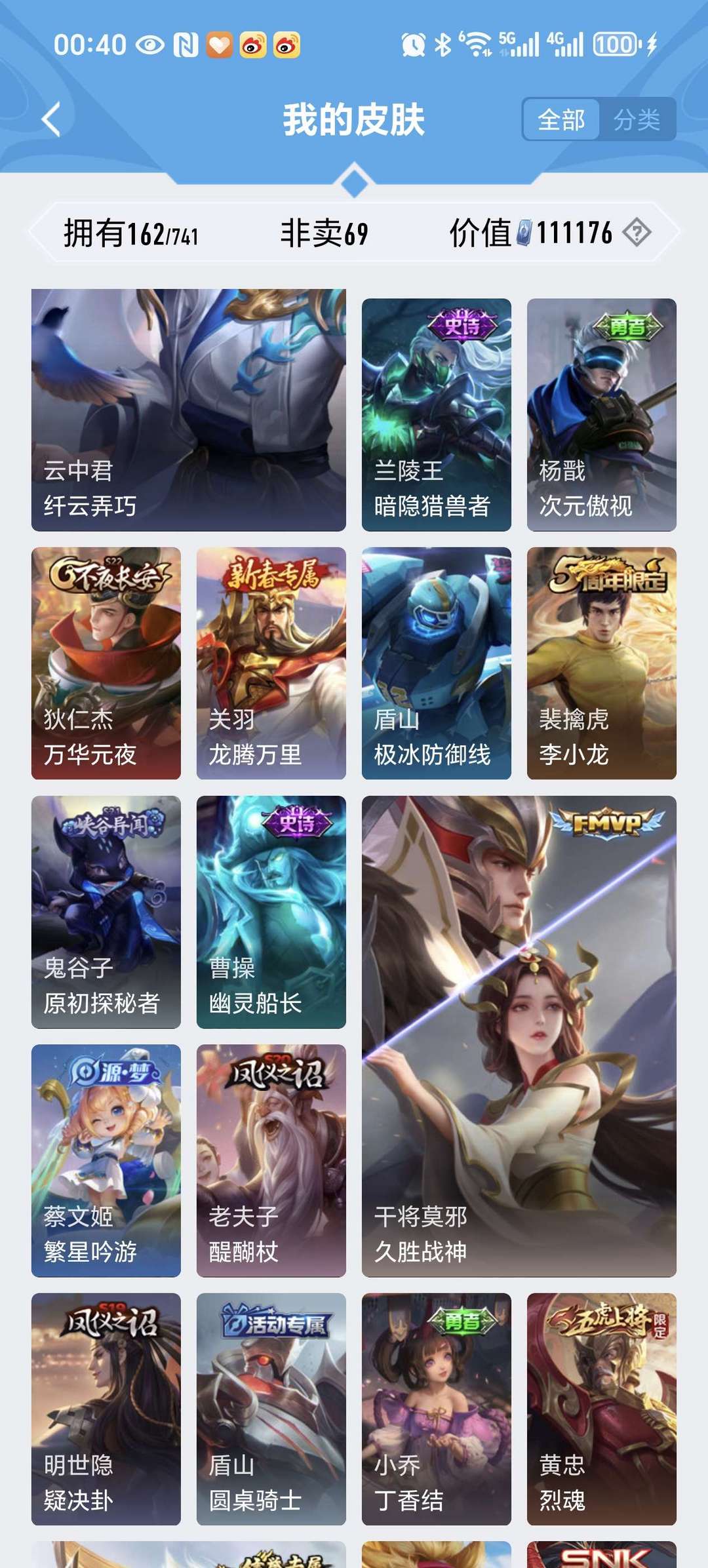Open 云中君 纤云弄巧 skin card
708x1568 pixels.
tap(189, 410)
